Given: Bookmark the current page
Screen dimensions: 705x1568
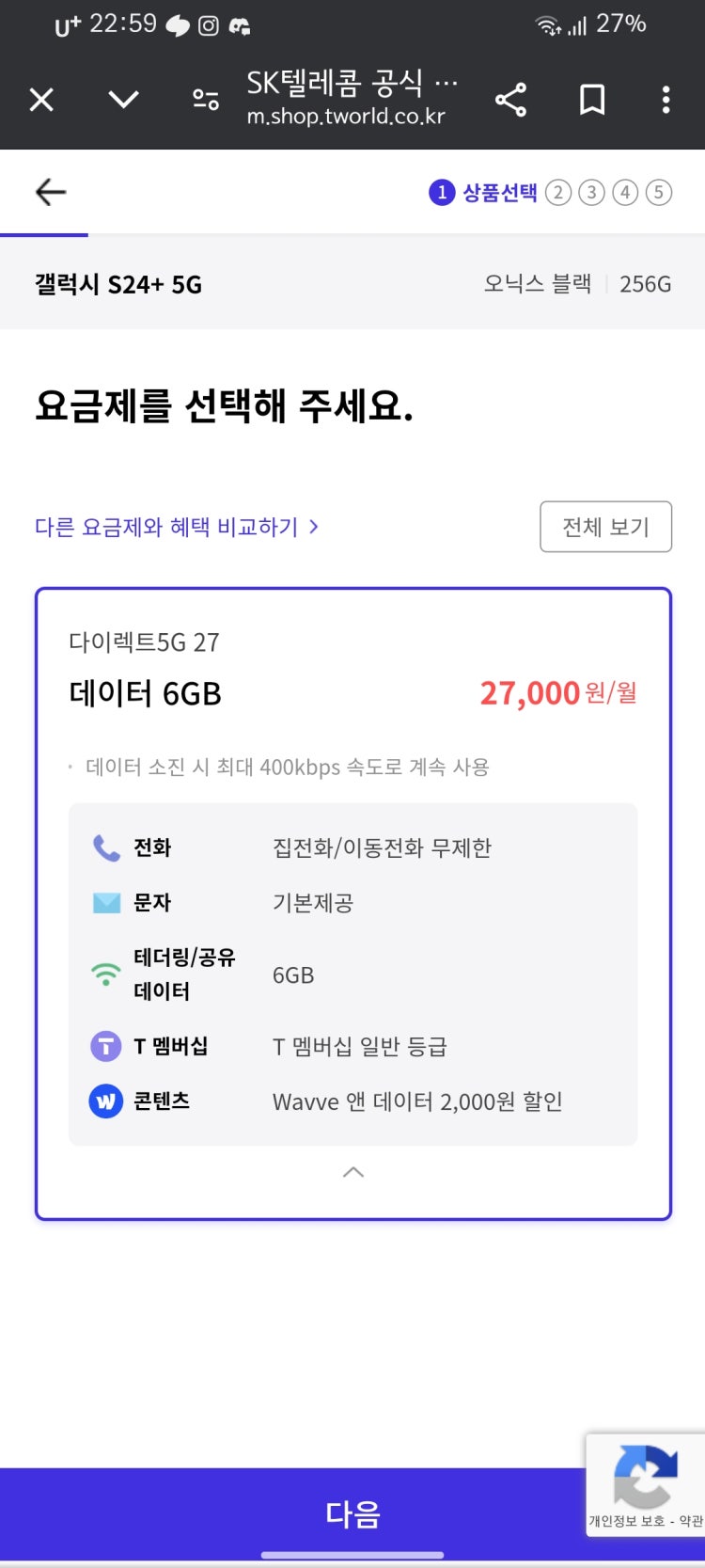Looking at the screenshot, I should pos(591,99).
